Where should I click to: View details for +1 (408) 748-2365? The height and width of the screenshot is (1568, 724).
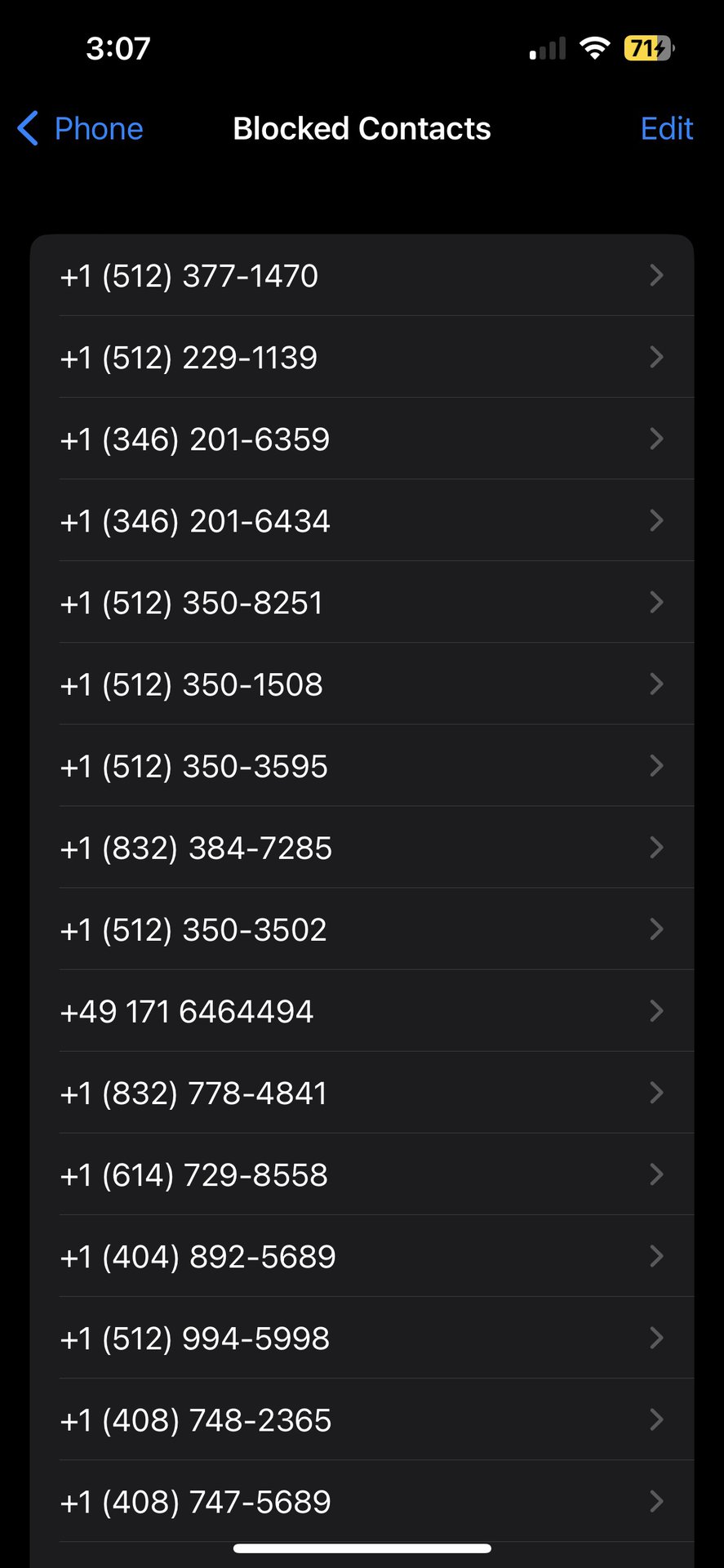362,1419
